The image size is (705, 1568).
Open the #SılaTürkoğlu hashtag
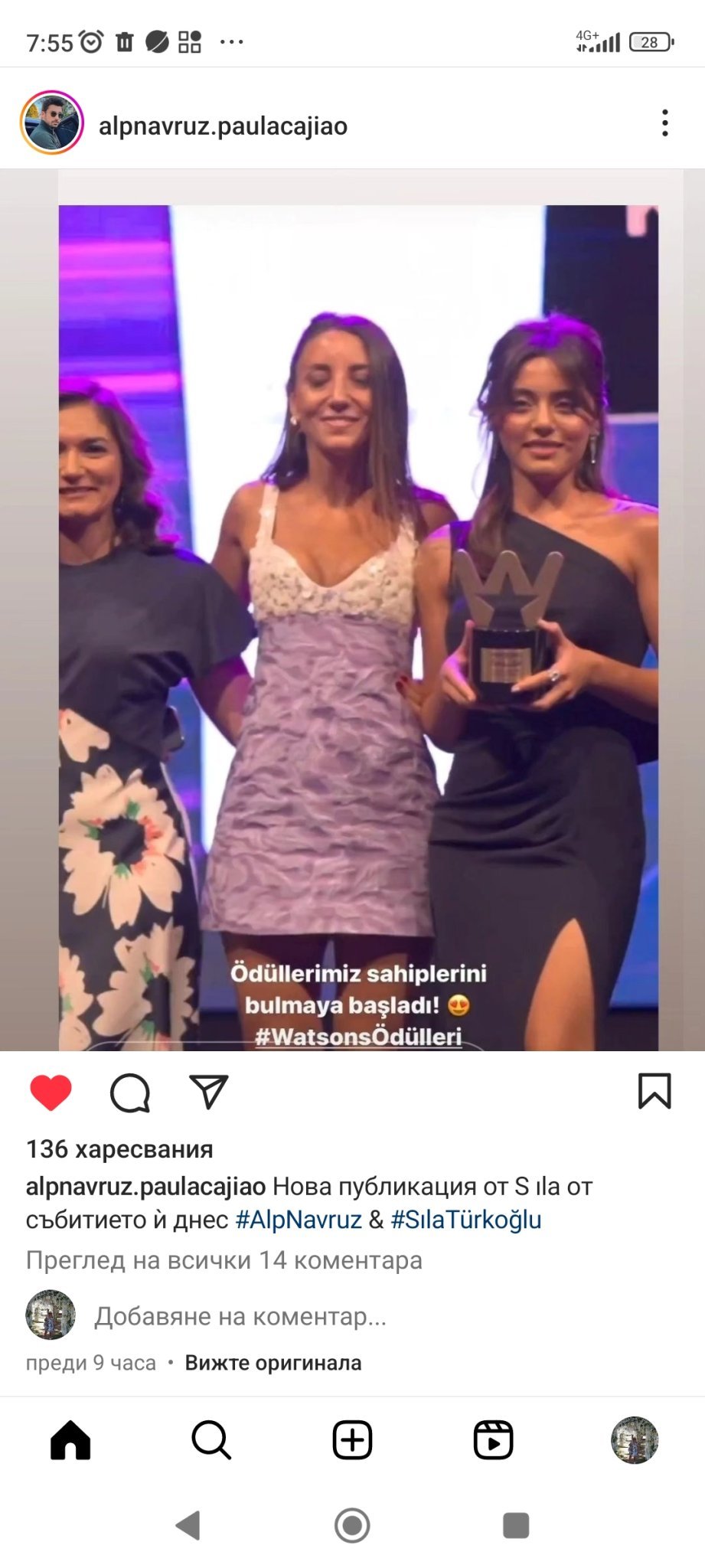(466, 1220)
